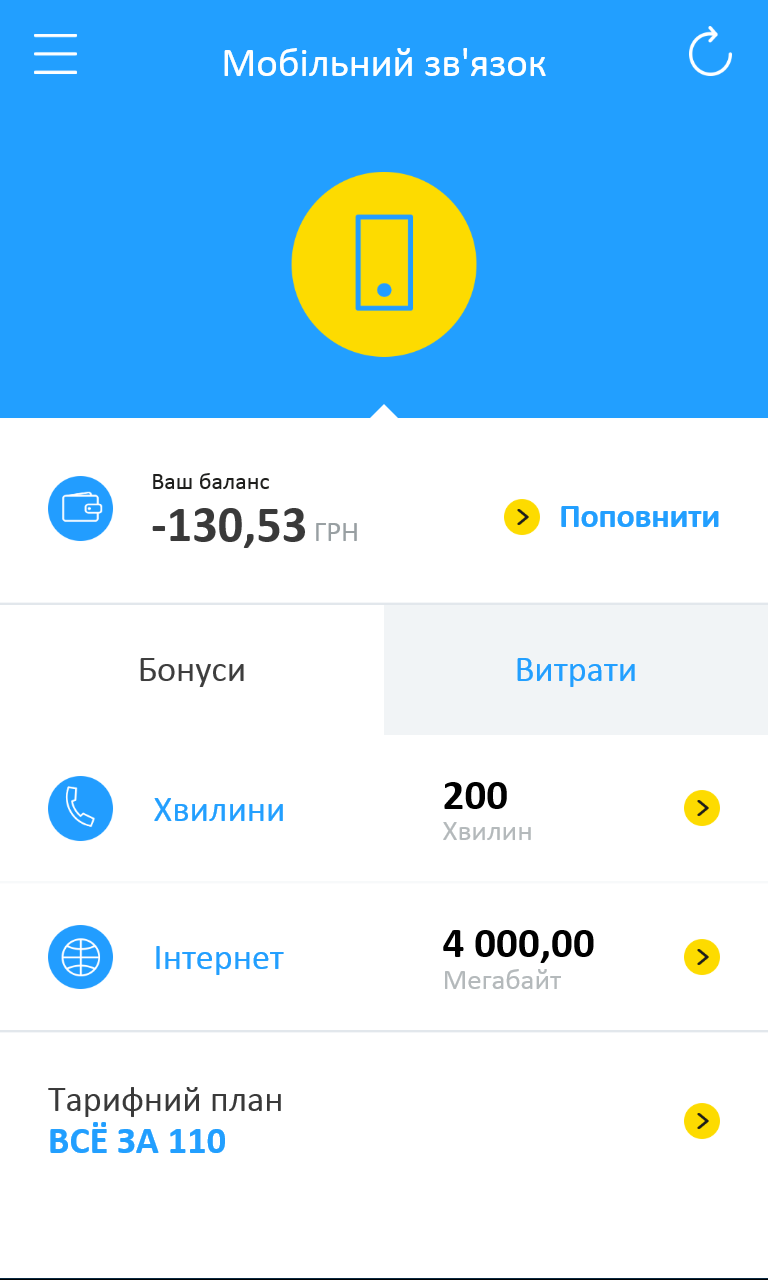This screenshot has width=768, height=1280.
Task: Switch to the Бонуси tab
Action: [x=192, y=670]
